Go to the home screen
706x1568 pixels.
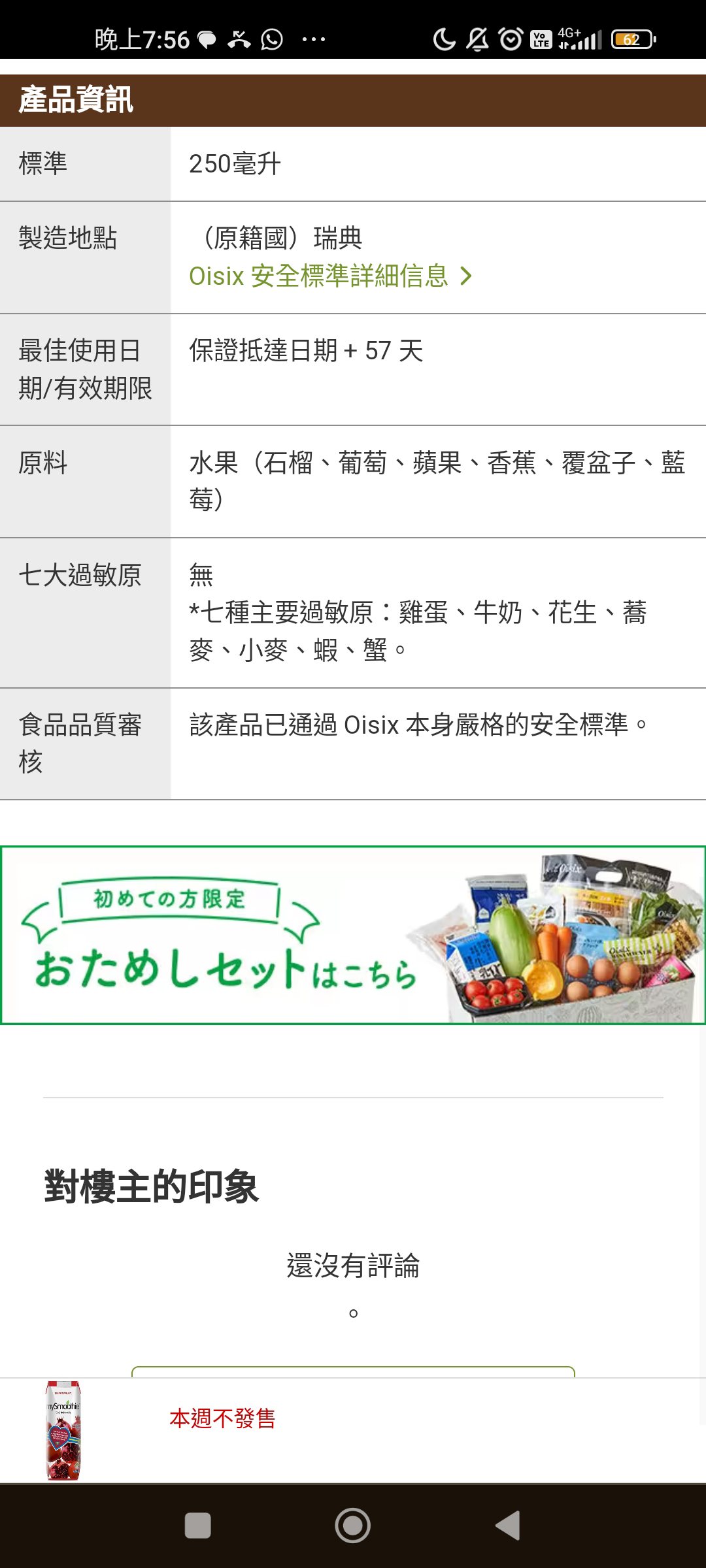tap(353, 1526)
